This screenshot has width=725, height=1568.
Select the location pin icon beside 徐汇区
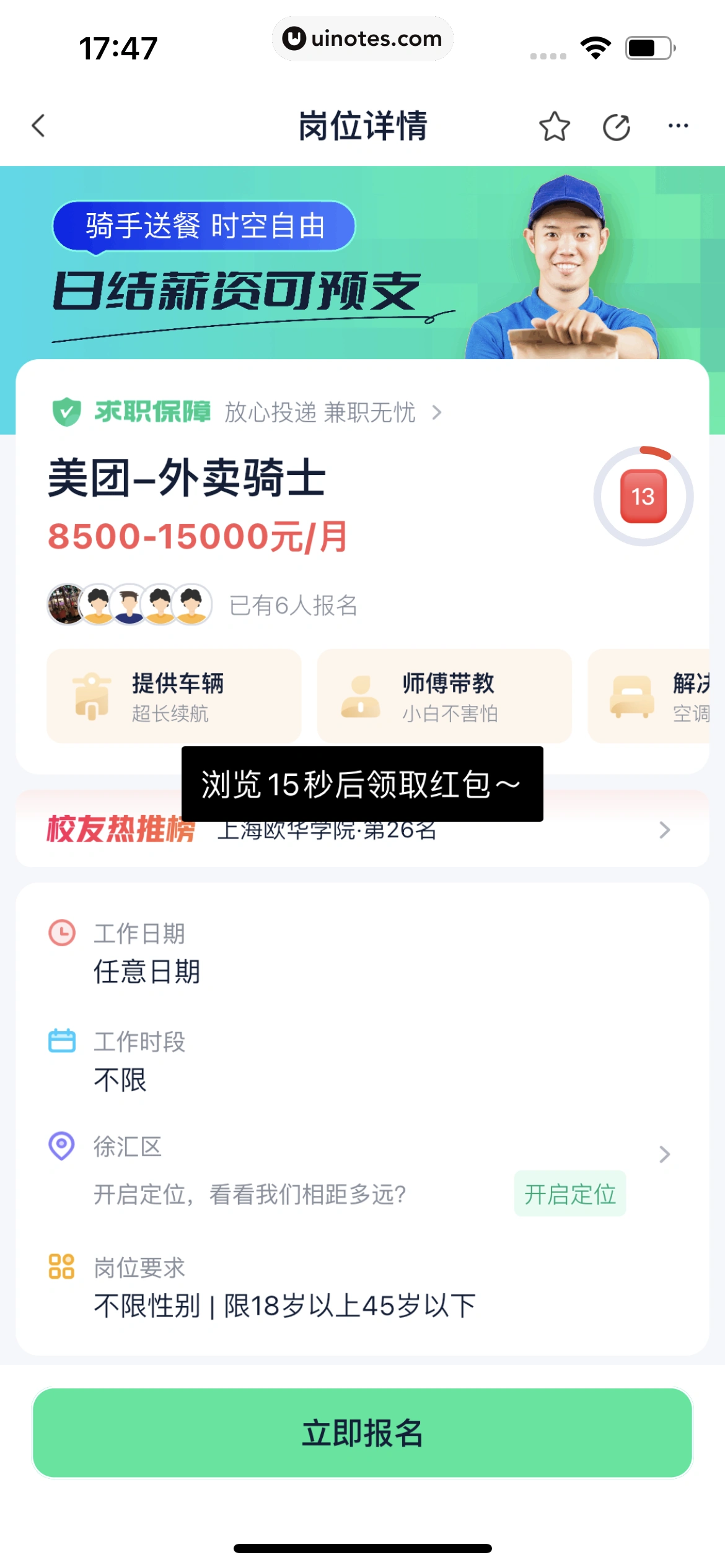pos(62,1147)
